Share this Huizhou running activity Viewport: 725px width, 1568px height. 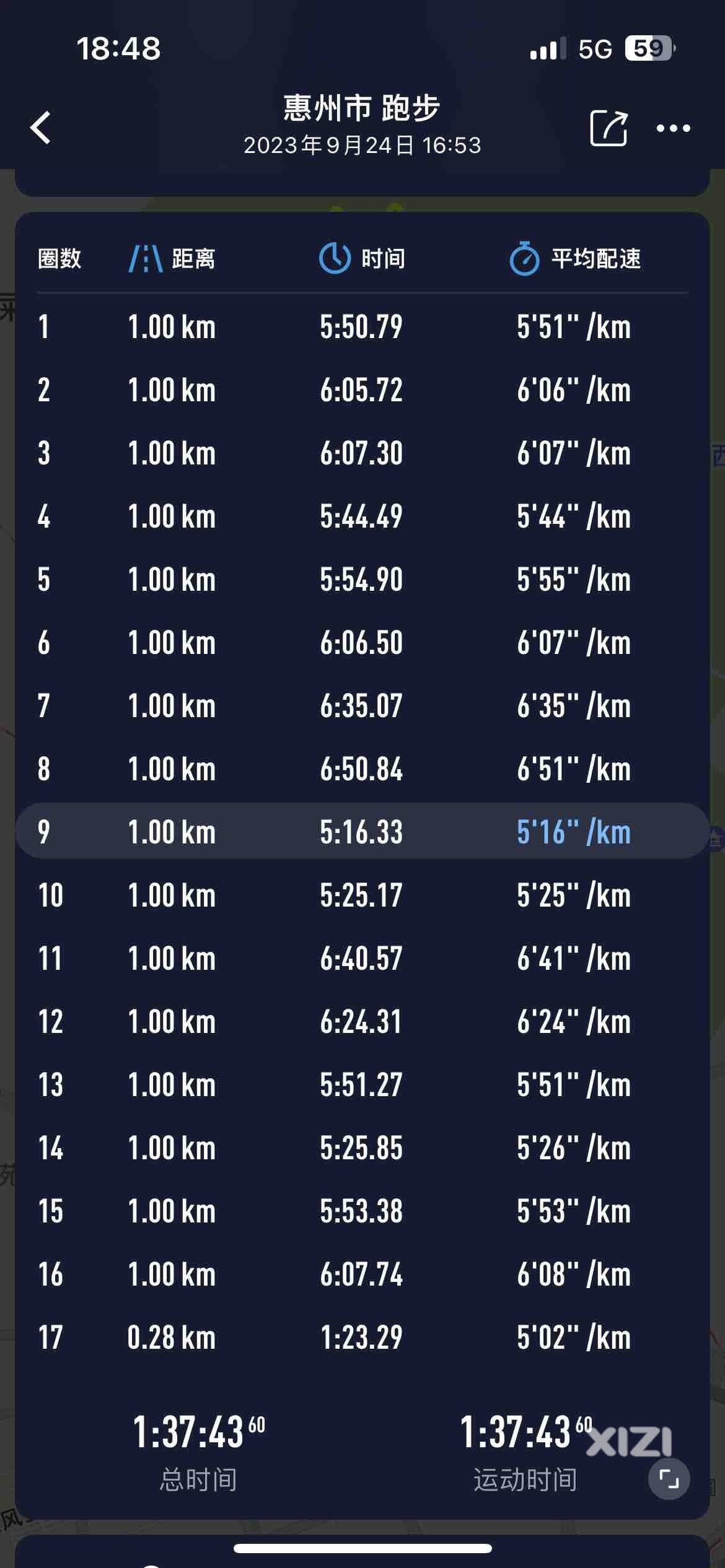(609, 128)
